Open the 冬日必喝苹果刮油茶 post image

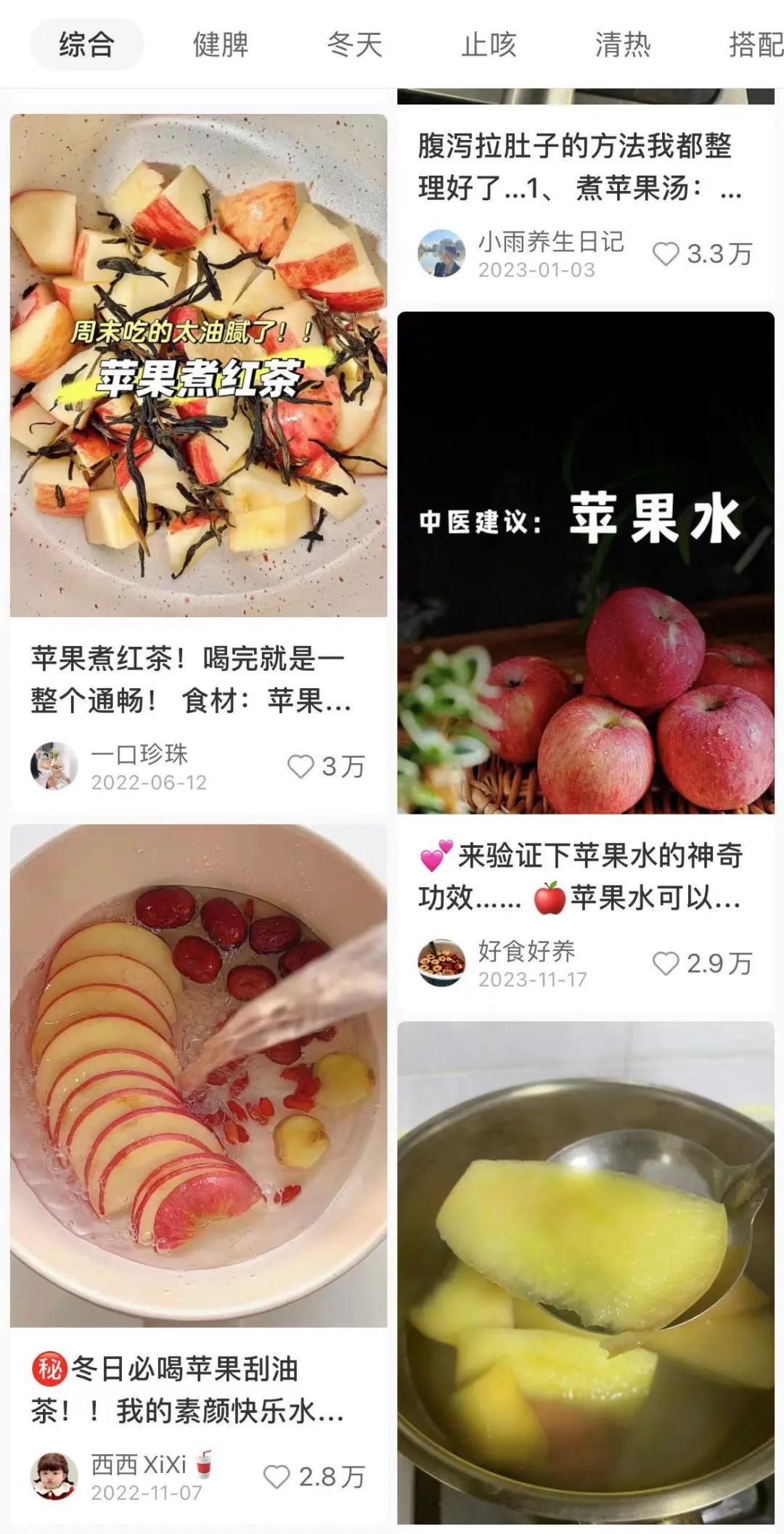198,1076
